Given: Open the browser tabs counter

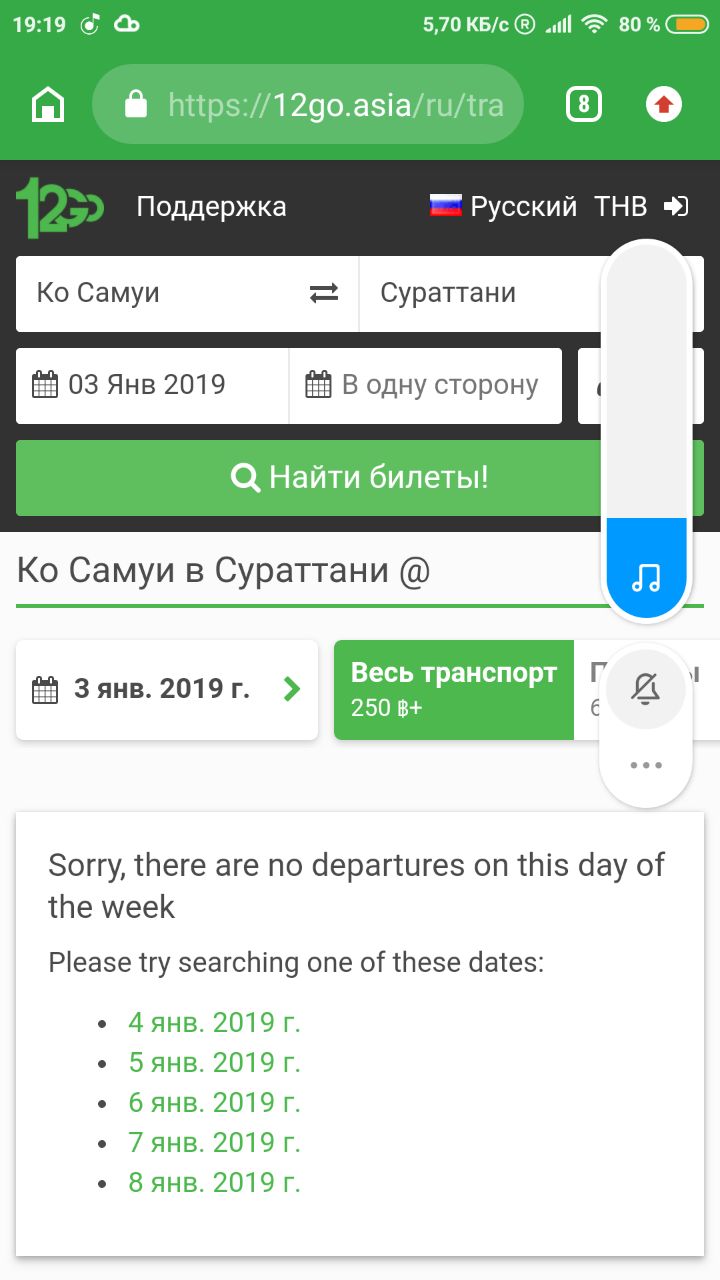Looking at the screenshot, I should [x=584, y=104].
